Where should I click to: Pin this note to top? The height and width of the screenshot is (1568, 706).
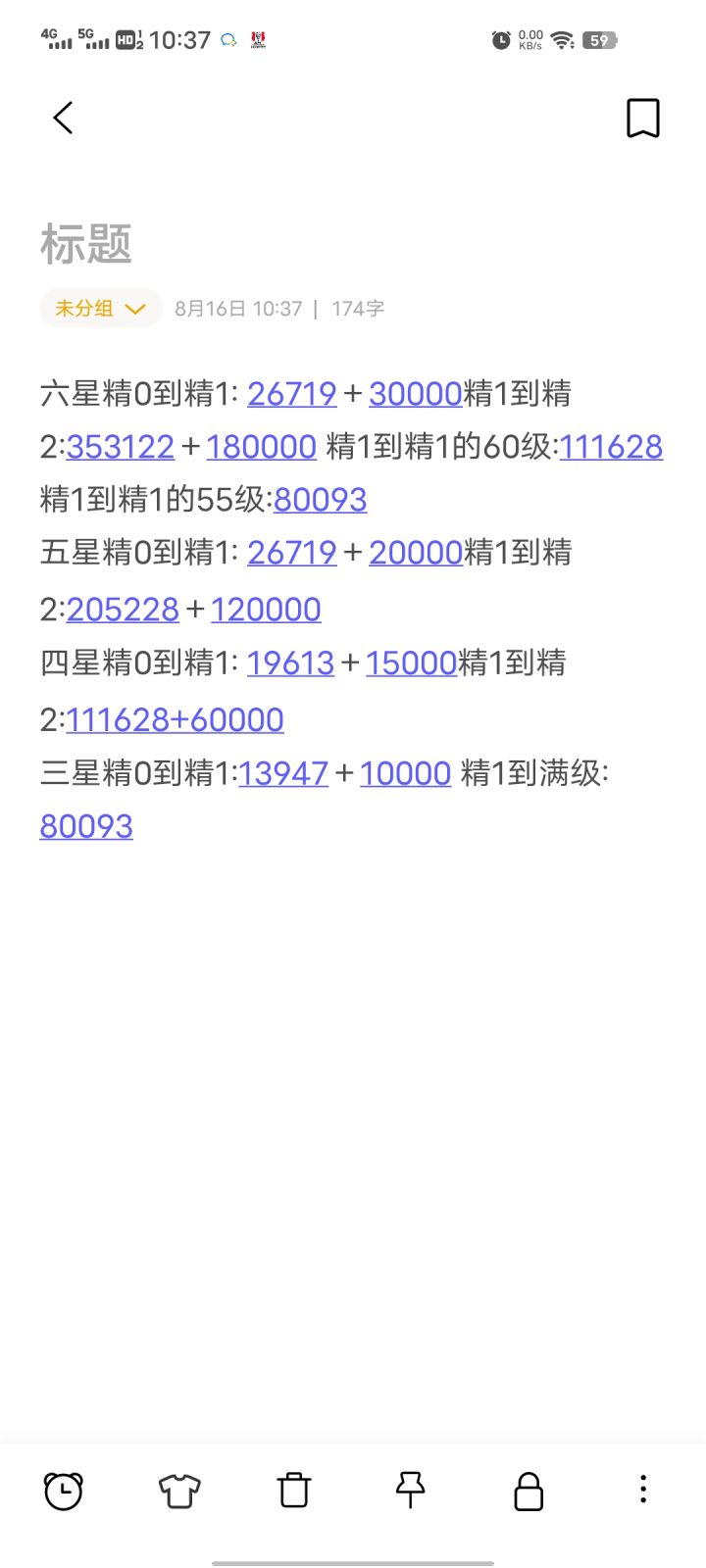(411, 1491)
